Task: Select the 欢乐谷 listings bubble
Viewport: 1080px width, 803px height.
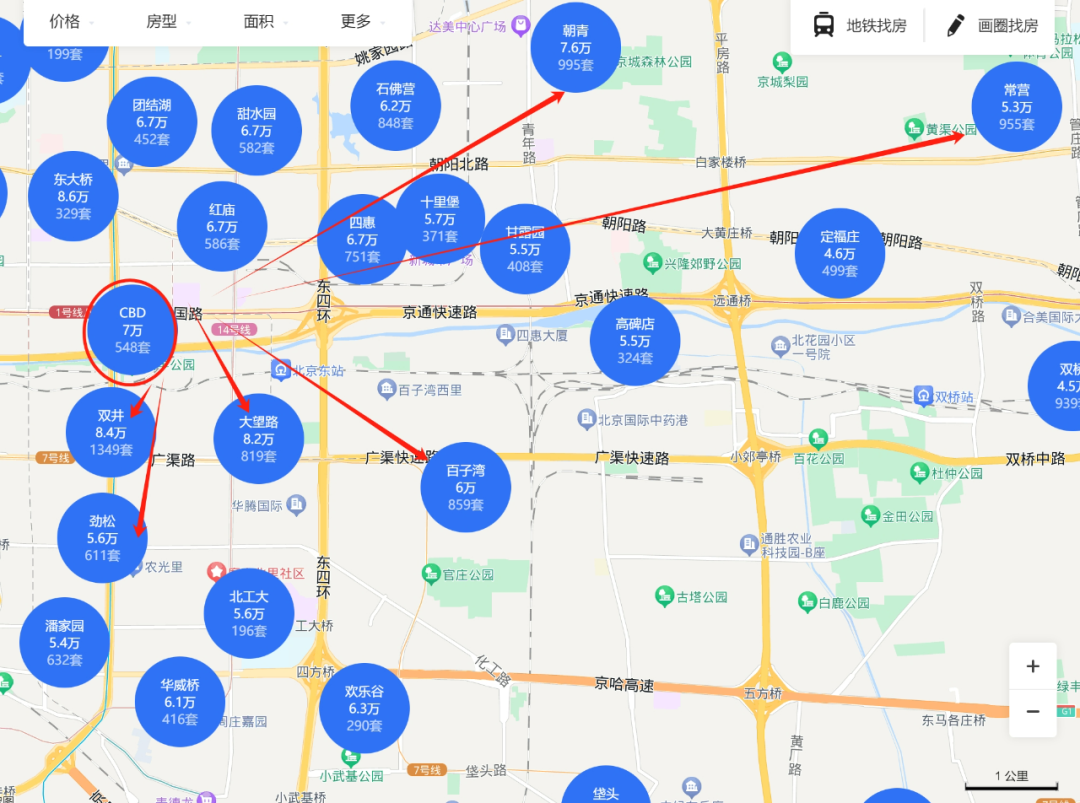Action: (365, 707)
